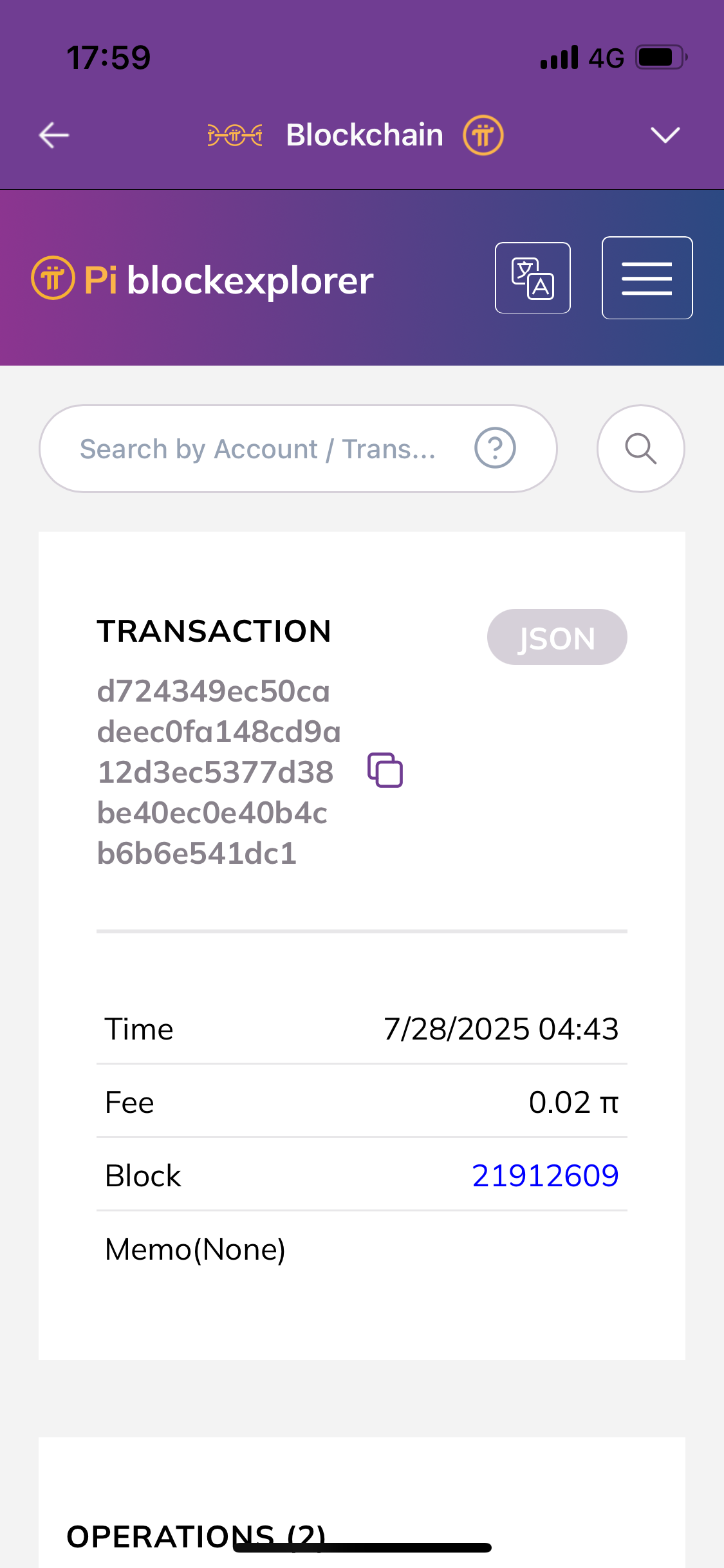The image size is (724, 1568).
Task: Go back using the top-left arrow
Action: click(54, 135)
